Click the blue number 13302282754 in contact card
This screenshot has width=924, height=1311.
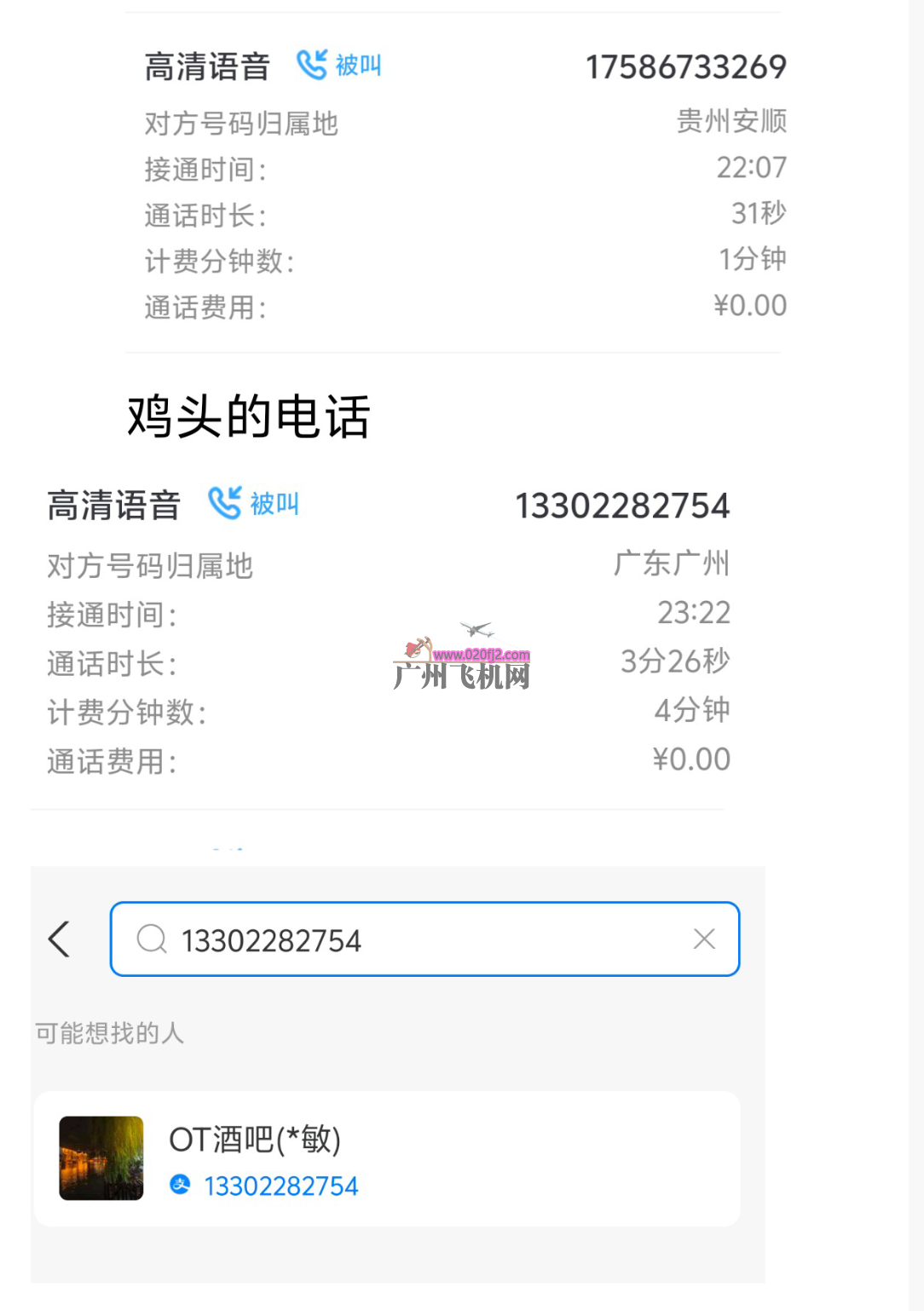coord(282,1185)
